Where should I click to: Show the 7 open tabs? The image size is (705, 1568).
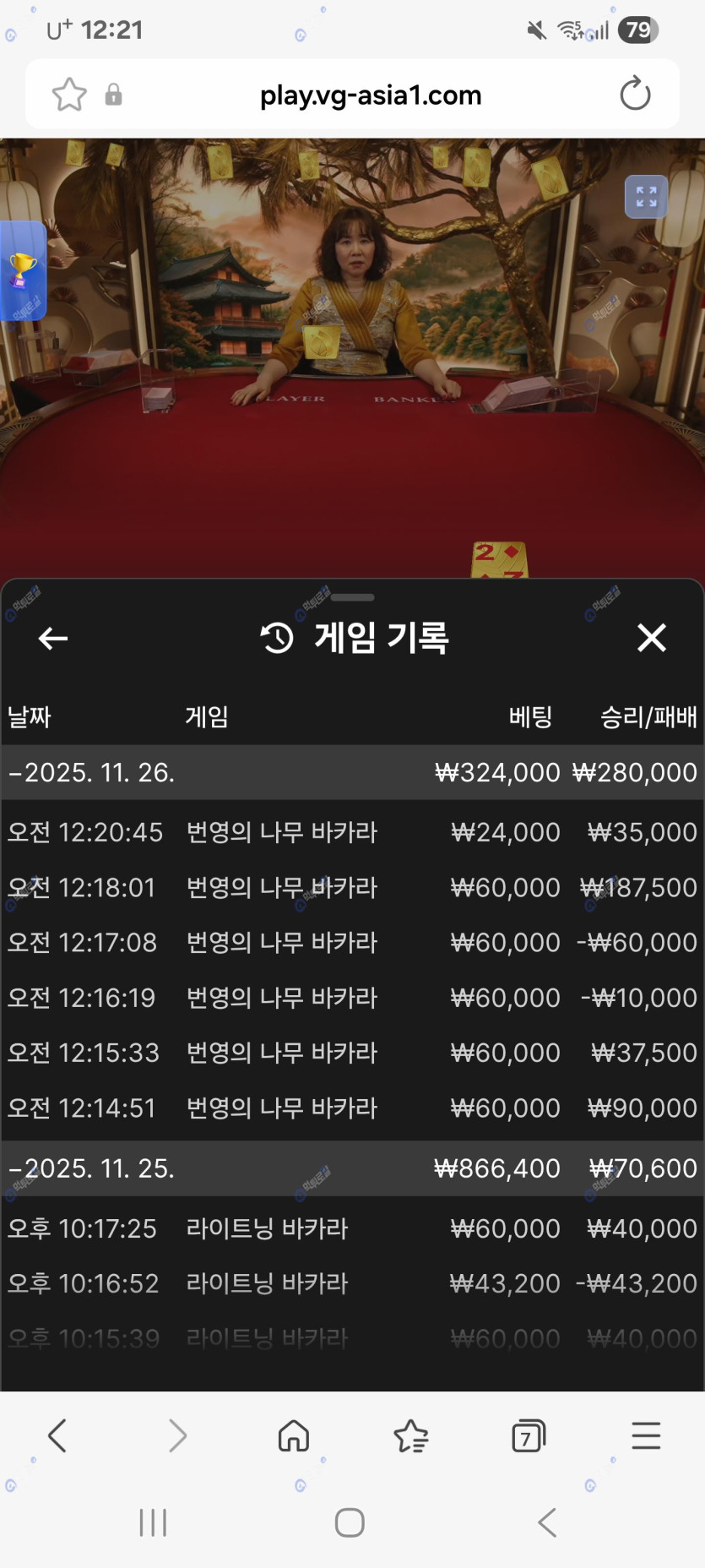529,1435
